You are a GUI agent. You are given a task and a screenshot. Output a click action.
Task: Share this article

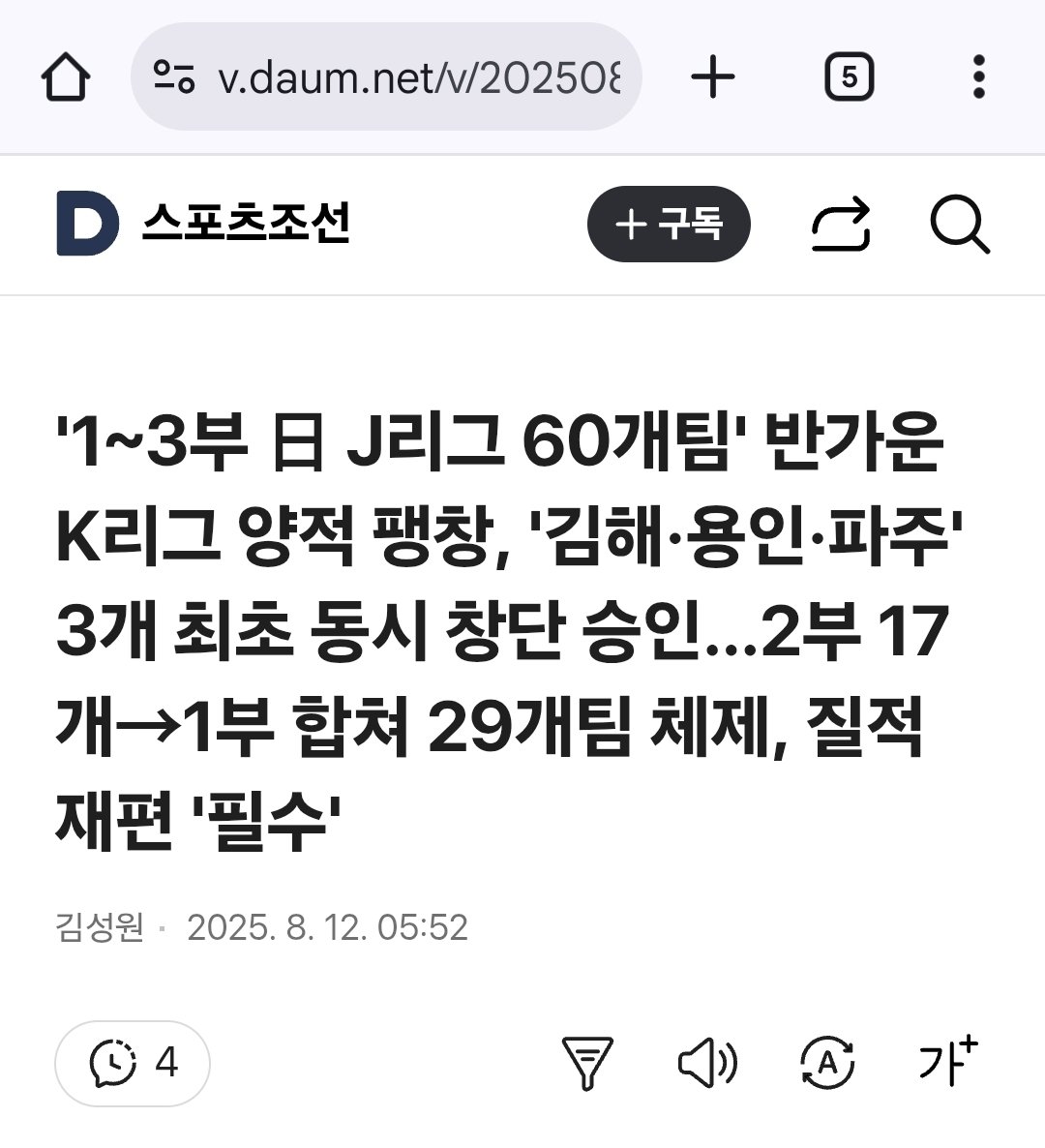(840, 225)
